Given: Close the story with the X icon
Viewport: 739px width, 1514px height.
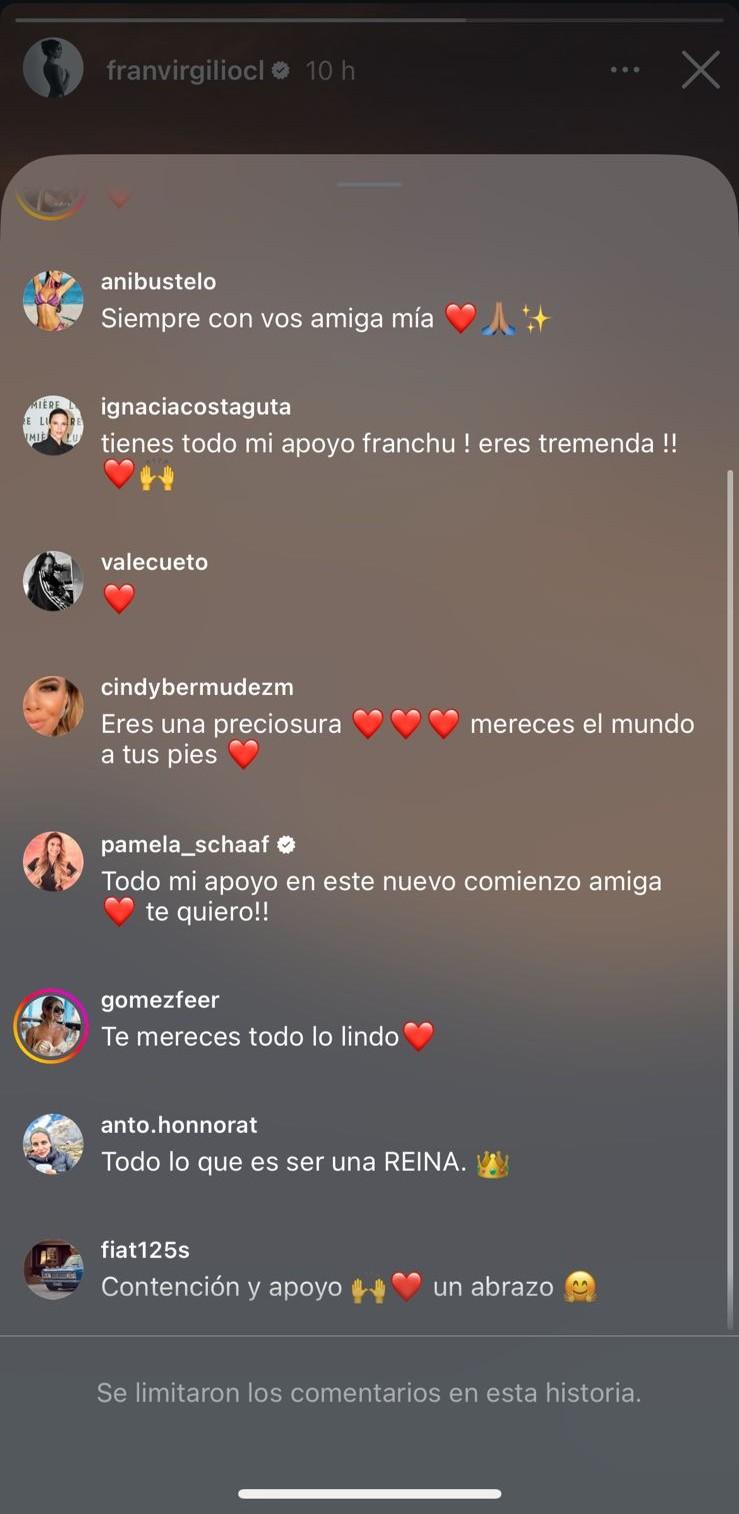Looking at the screenshot, I should 701,70.
